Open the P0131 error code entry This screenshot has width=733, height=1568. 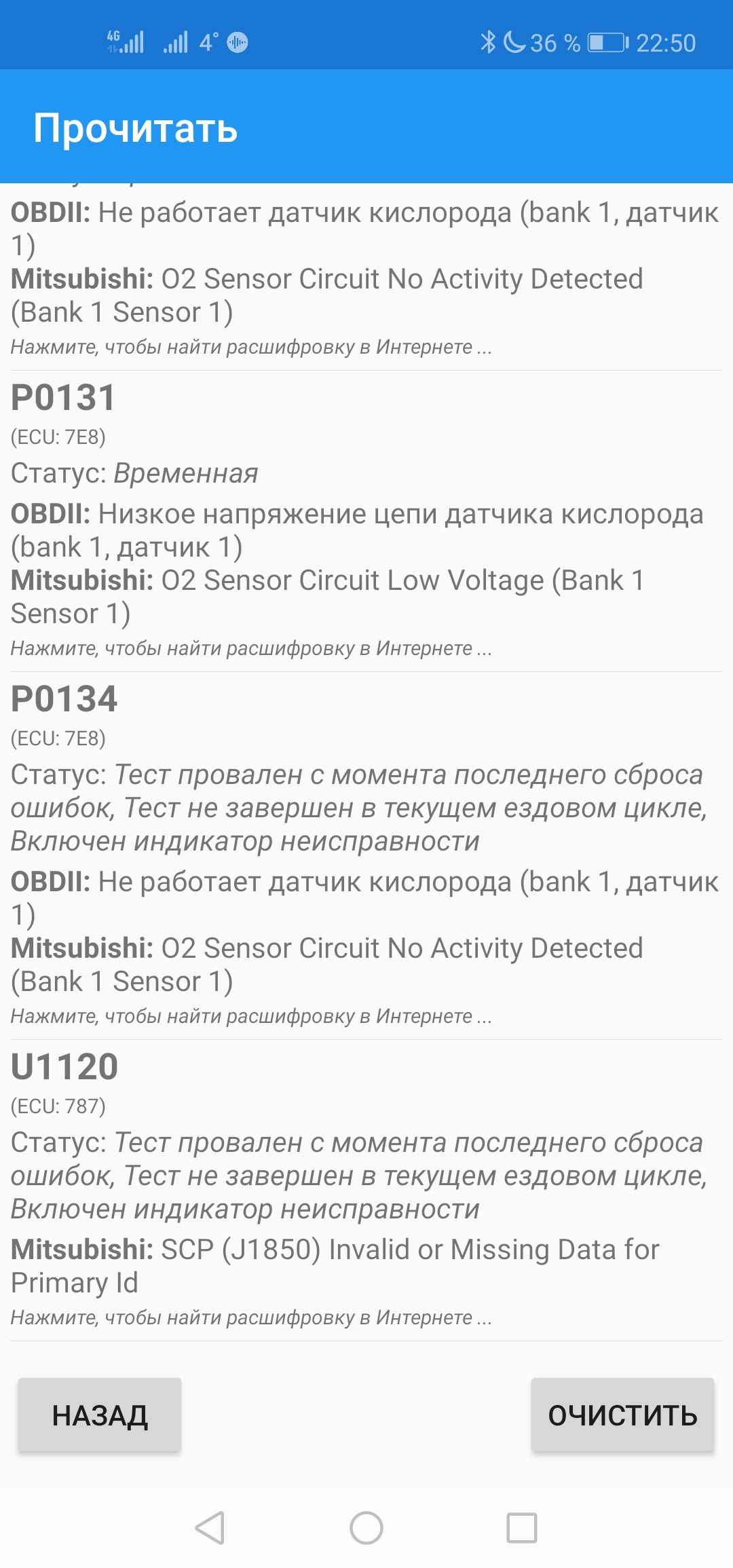click(x=64, y=398)
